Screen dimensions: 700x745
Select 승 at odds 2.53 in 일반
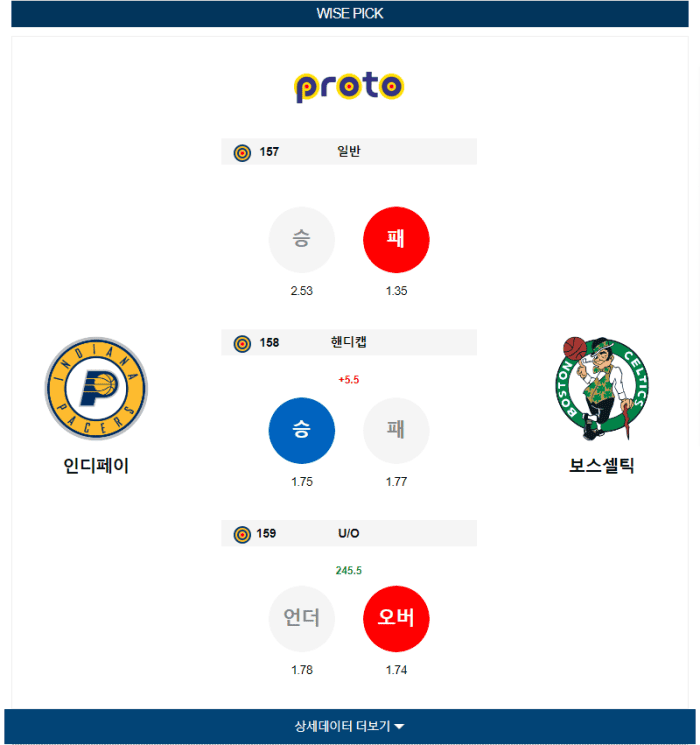click(x=302, y=240)
